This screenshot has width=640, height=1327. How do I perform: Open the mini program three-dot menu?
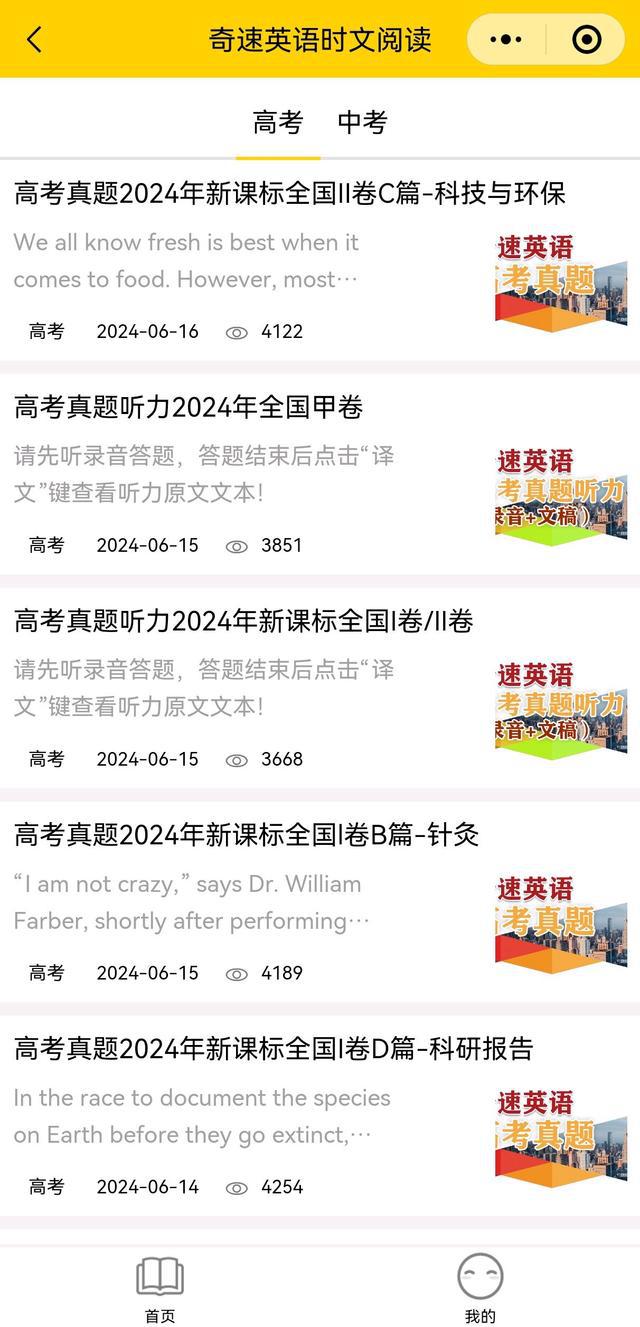point(506,39)
